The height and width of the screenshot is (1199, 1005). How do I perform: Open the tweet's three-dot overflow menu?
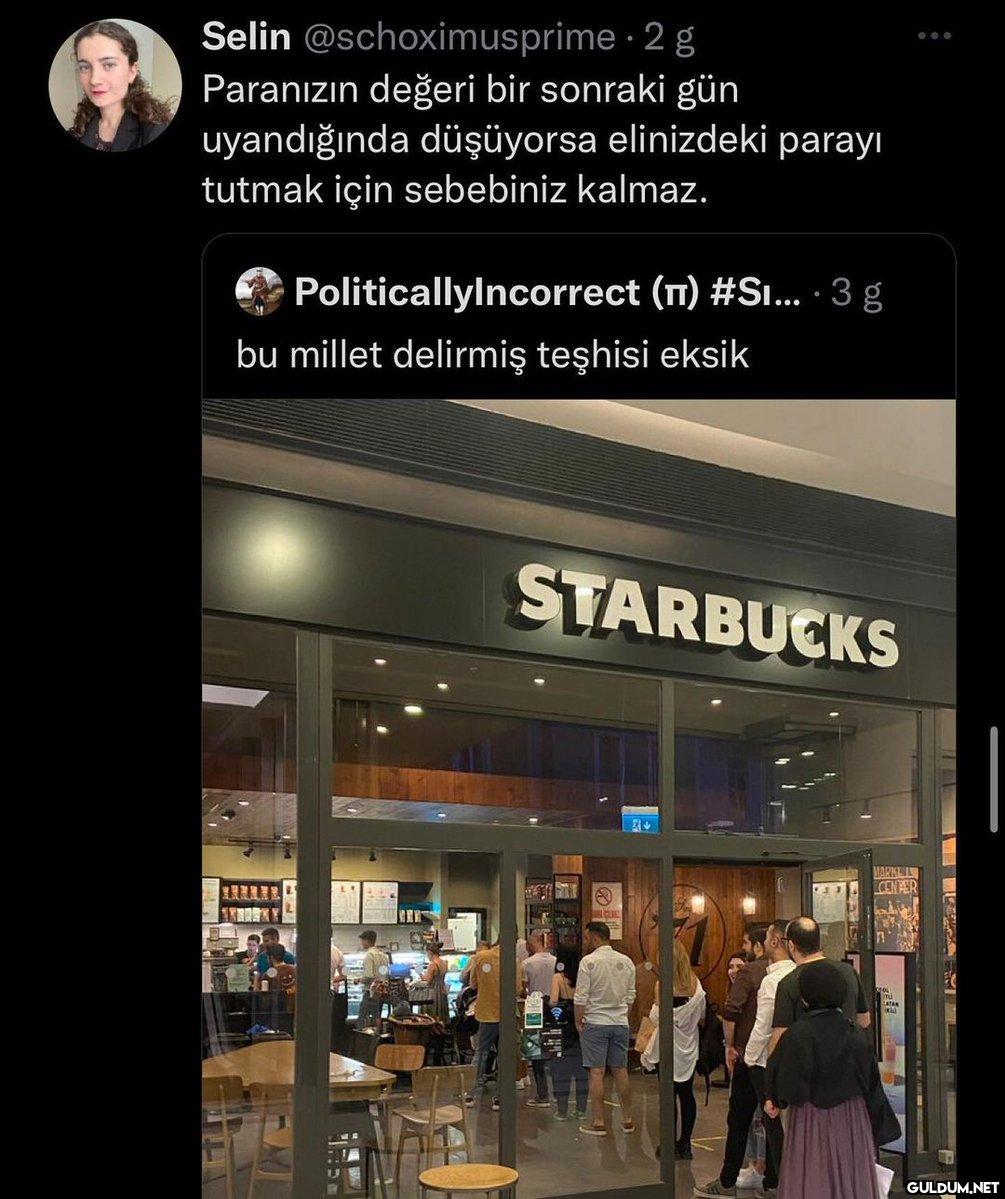point(934,36)
